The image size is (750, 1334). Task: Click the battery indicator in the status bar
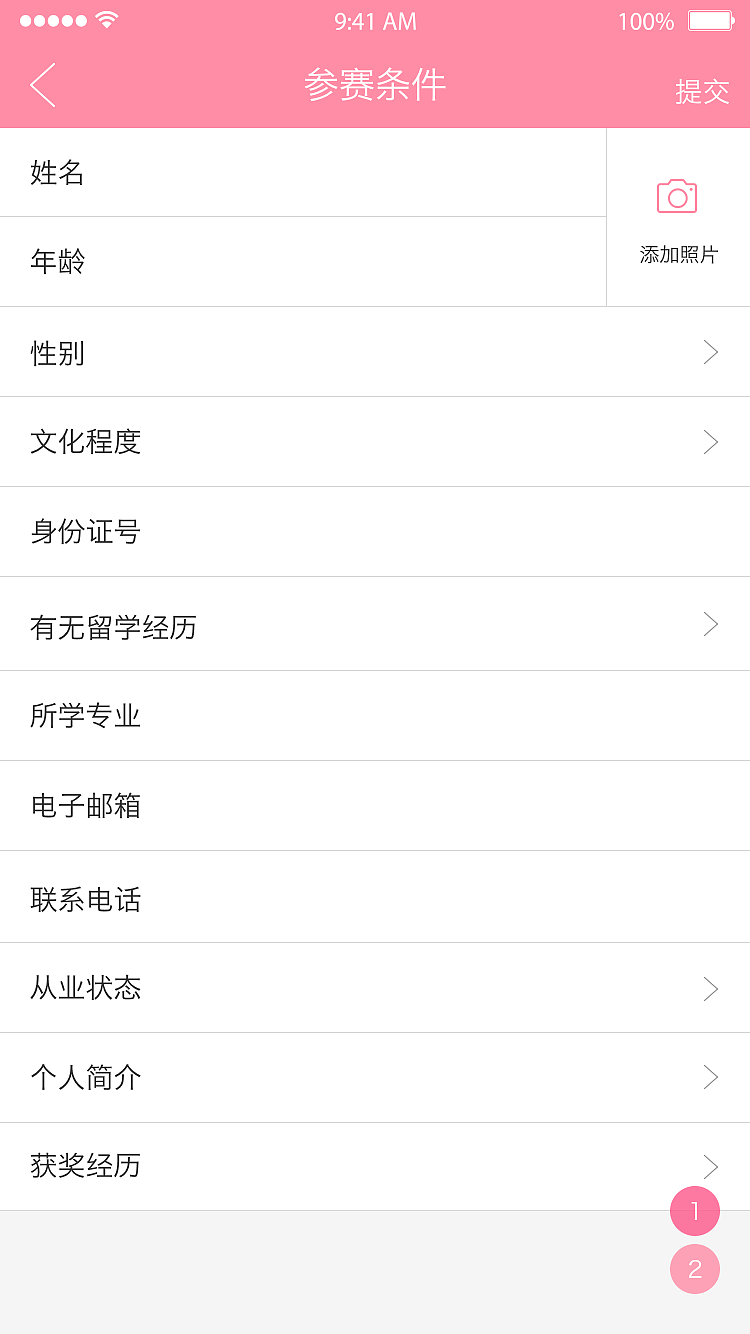(712, 20)
